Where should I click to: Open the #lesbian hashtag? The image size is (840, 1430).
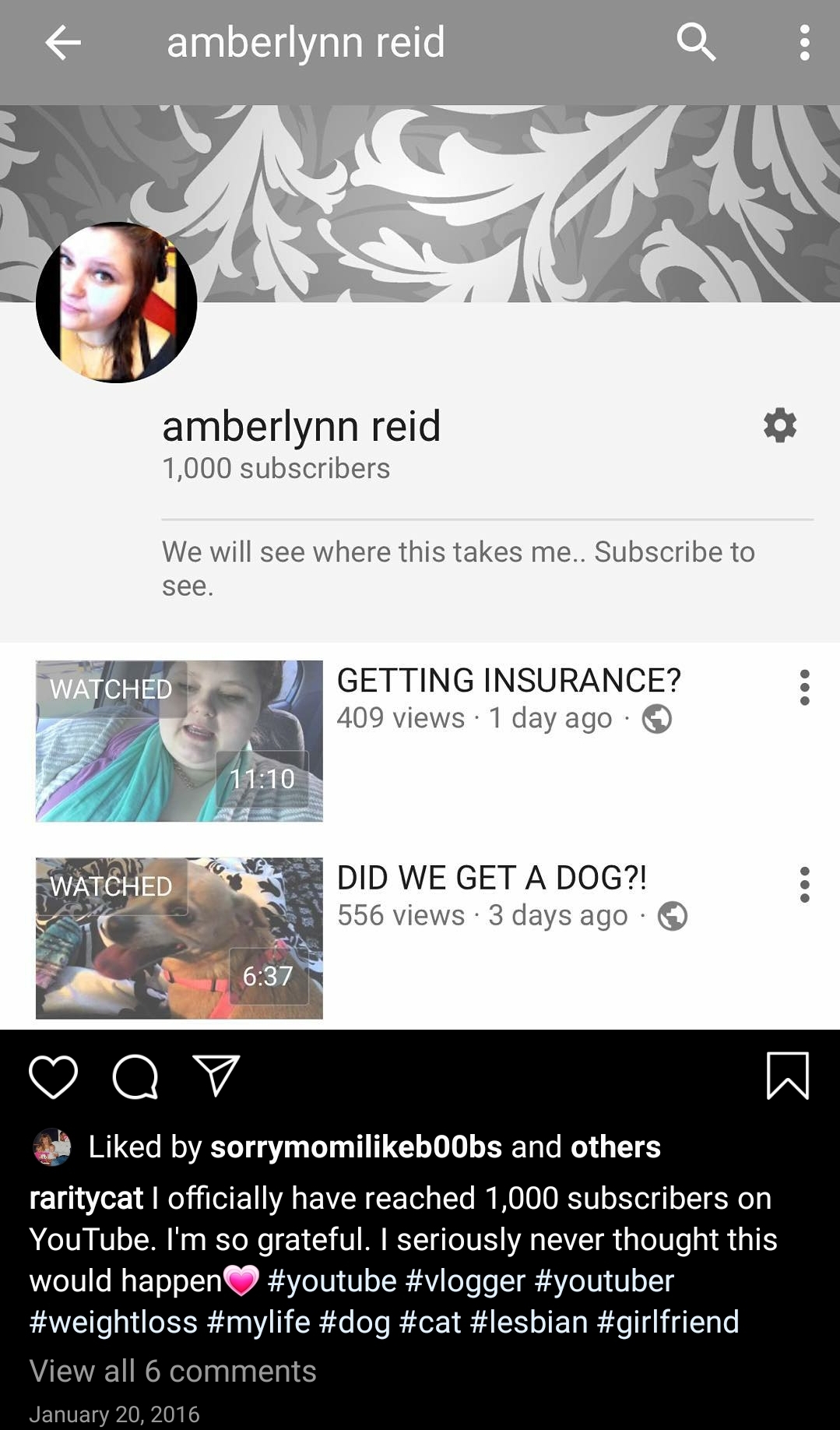point(529,1323)
